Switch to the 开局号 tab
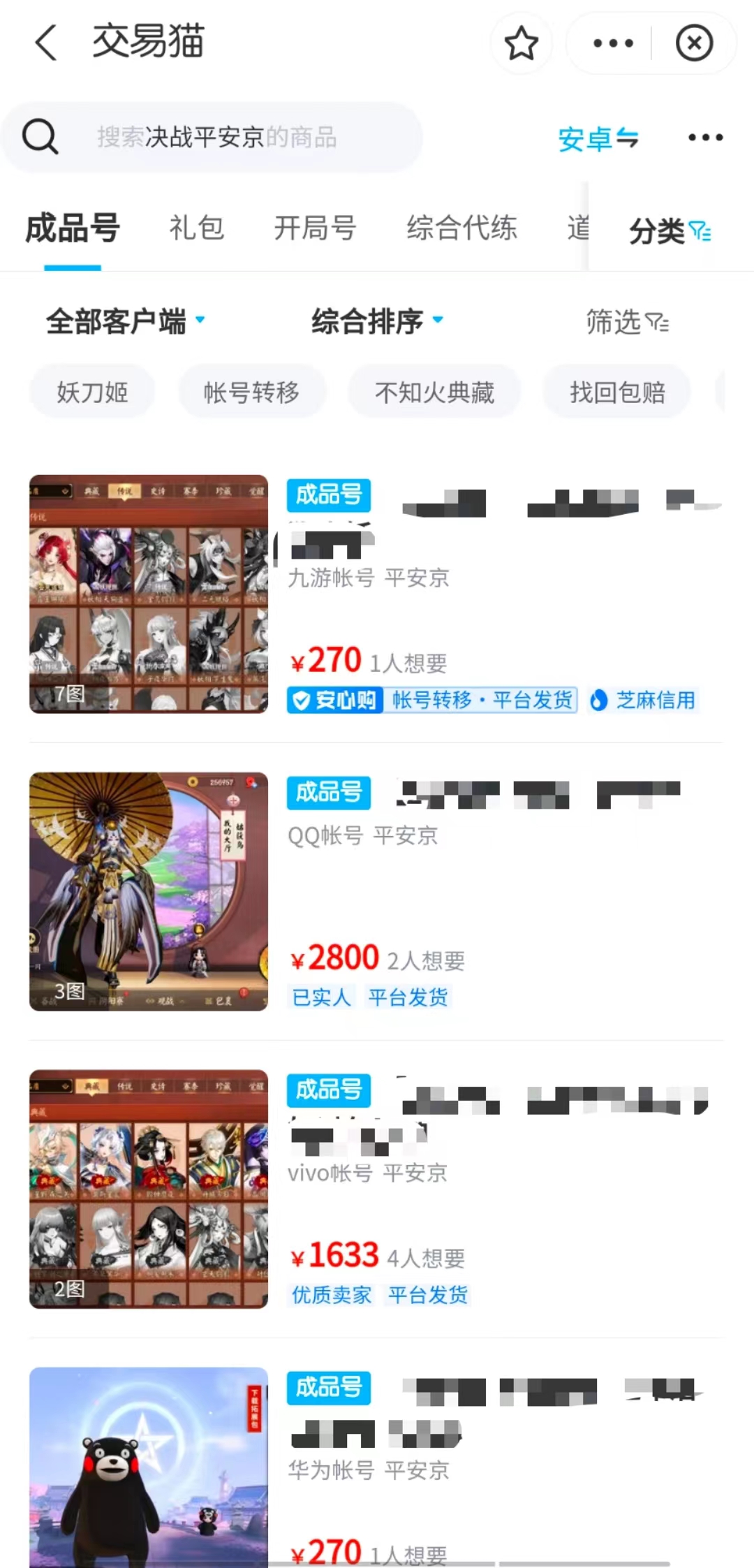Screen dimensions: 754x1568 [315, 228]
